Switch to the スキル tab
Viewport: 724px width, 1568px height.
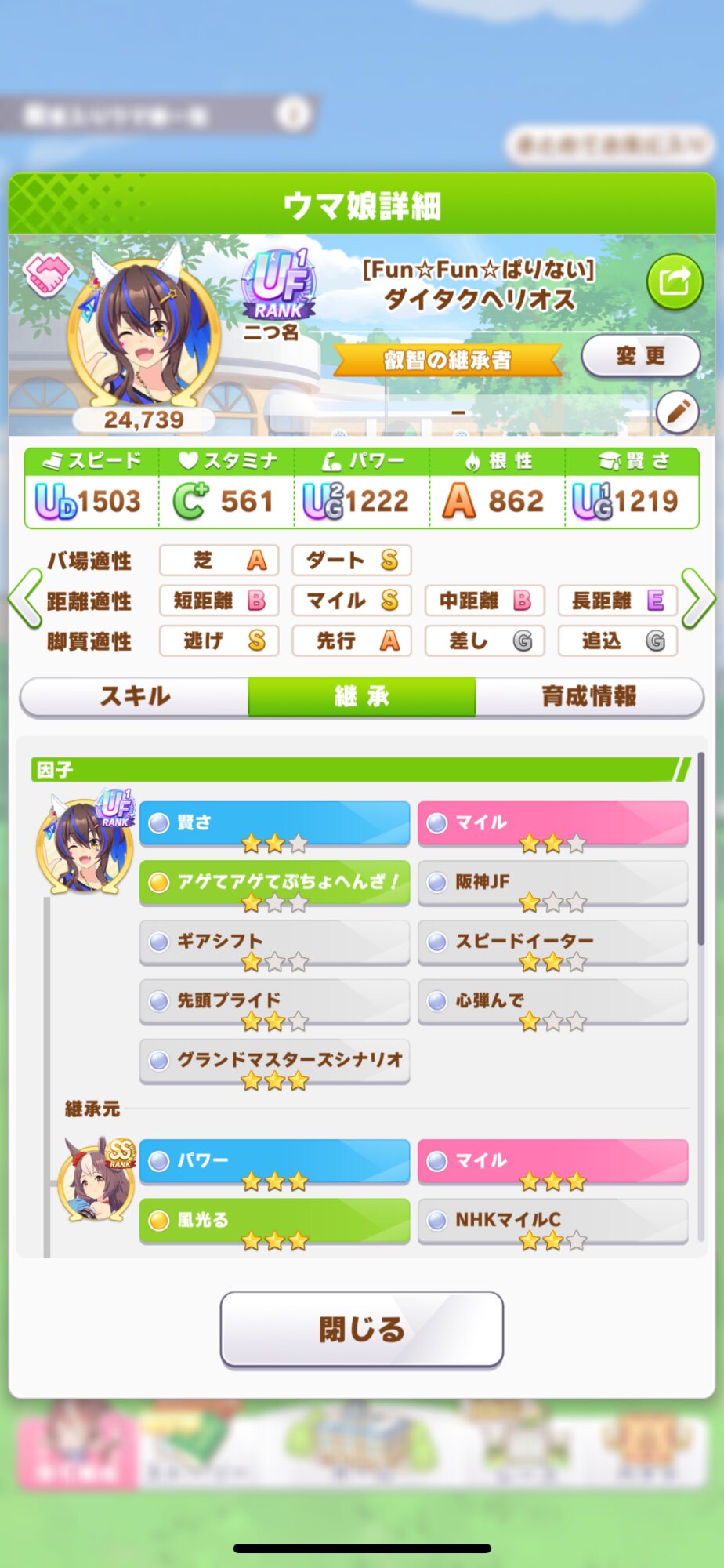135,696
